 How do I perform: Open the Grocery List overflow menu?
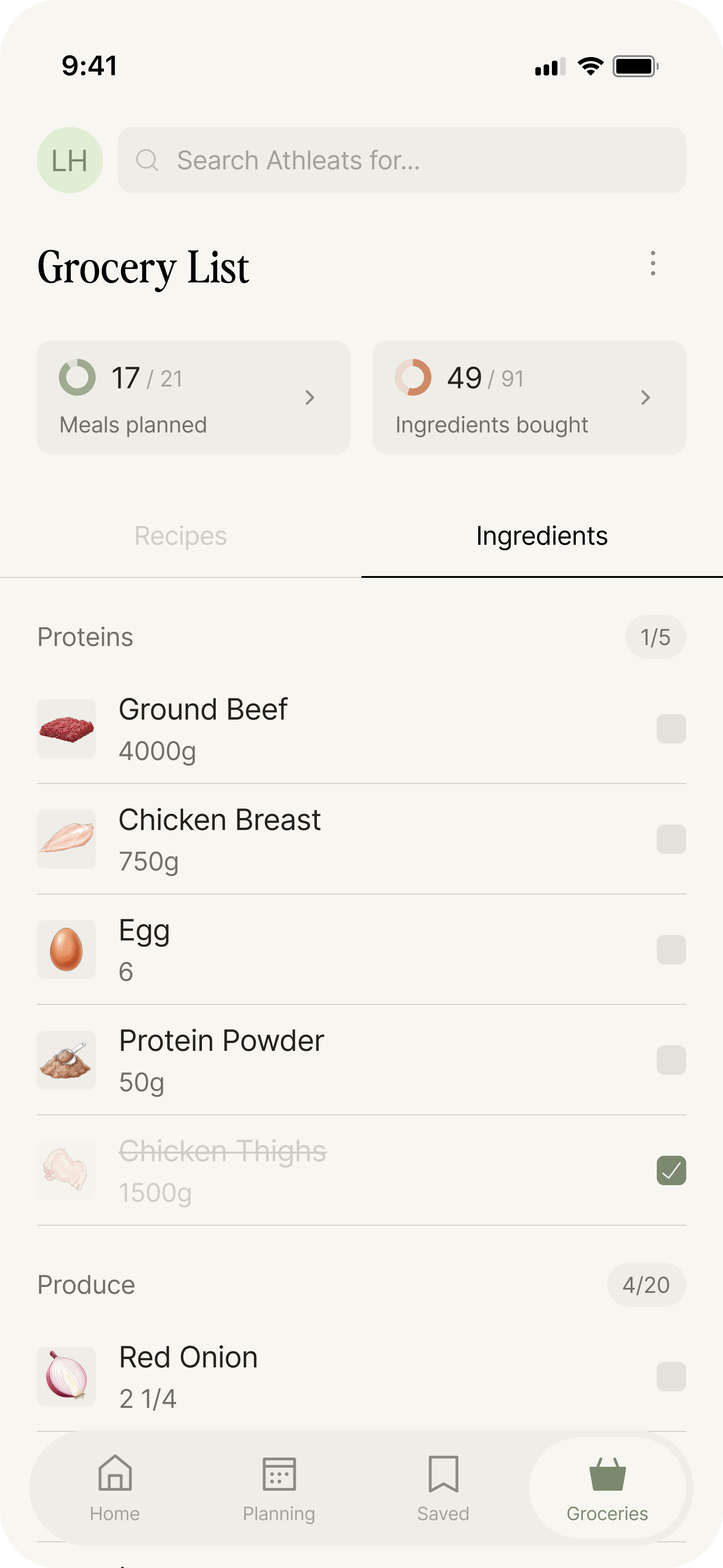point(653,264)
